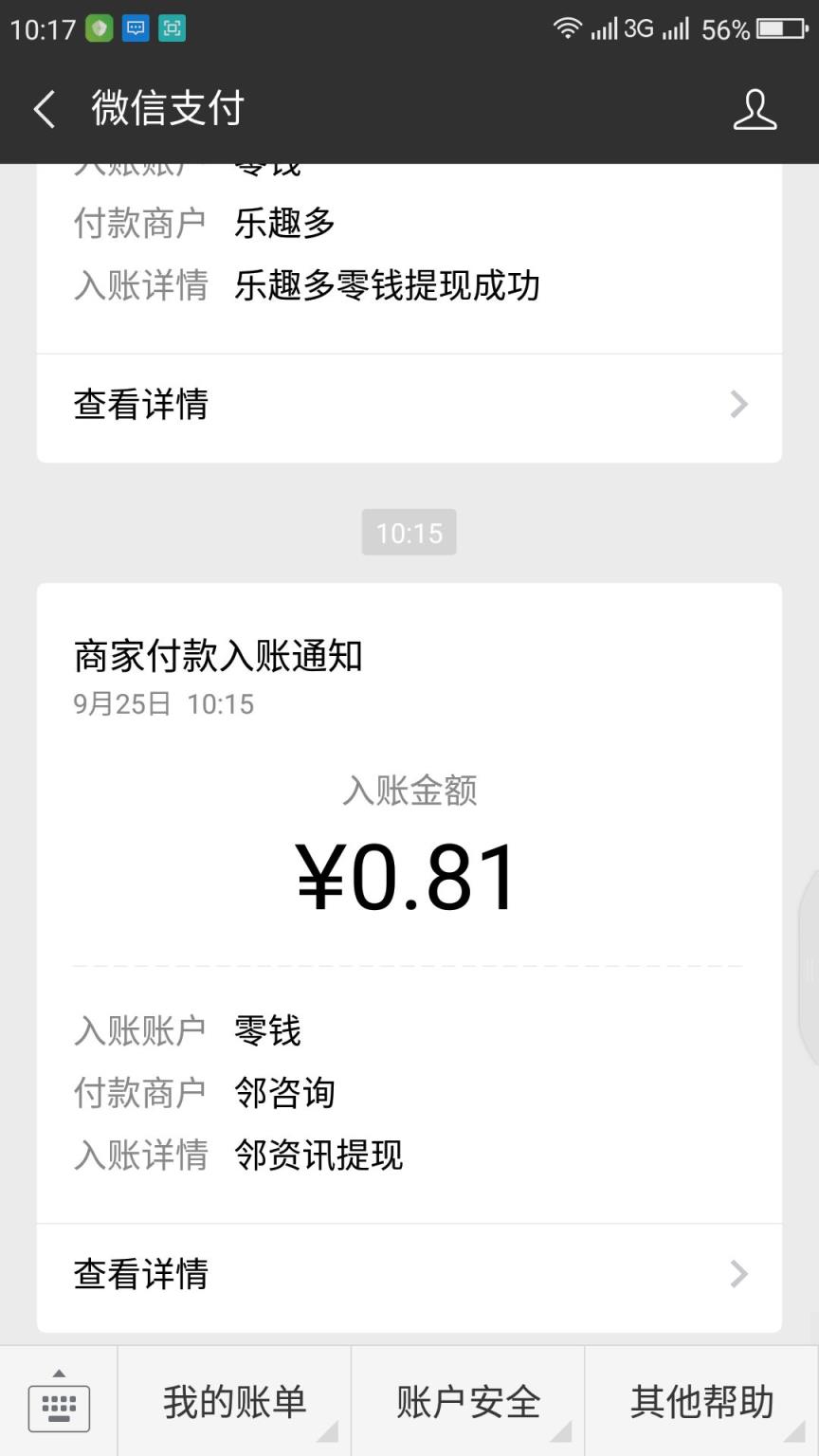Image resolution: width=819 pixels, height=1456 pixels.
Task: Expand the chevron on the 邻咨询 card's 查看详情 row
Action: pos(738,1275)
